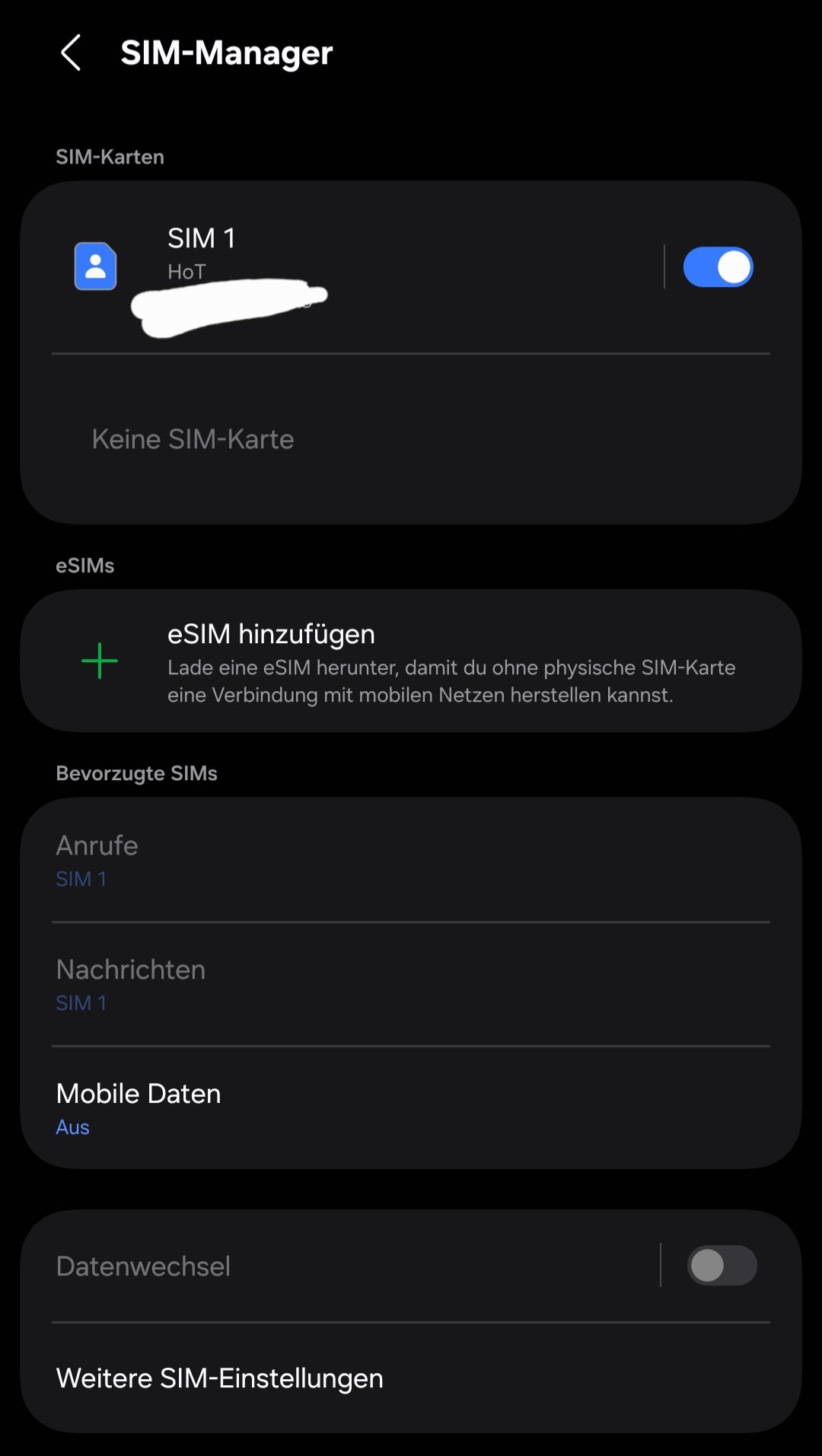822x1456 pixels.
Task: Go back from SIM-Manager
Action: 71,53
